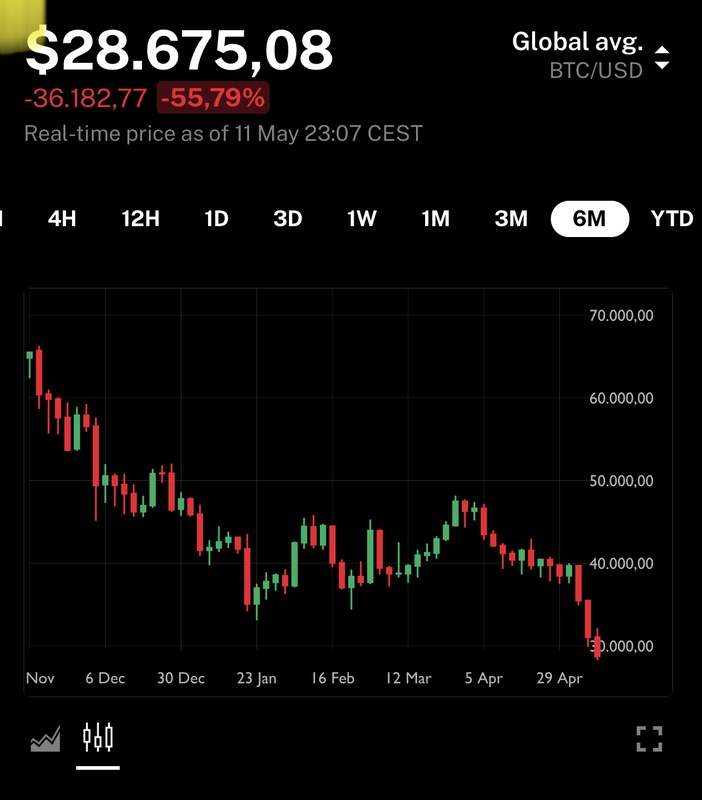Image resolution: width=702 pixels, height=800 pixels.
Task: Switch to the line chart view
Action: pos(45,740)
